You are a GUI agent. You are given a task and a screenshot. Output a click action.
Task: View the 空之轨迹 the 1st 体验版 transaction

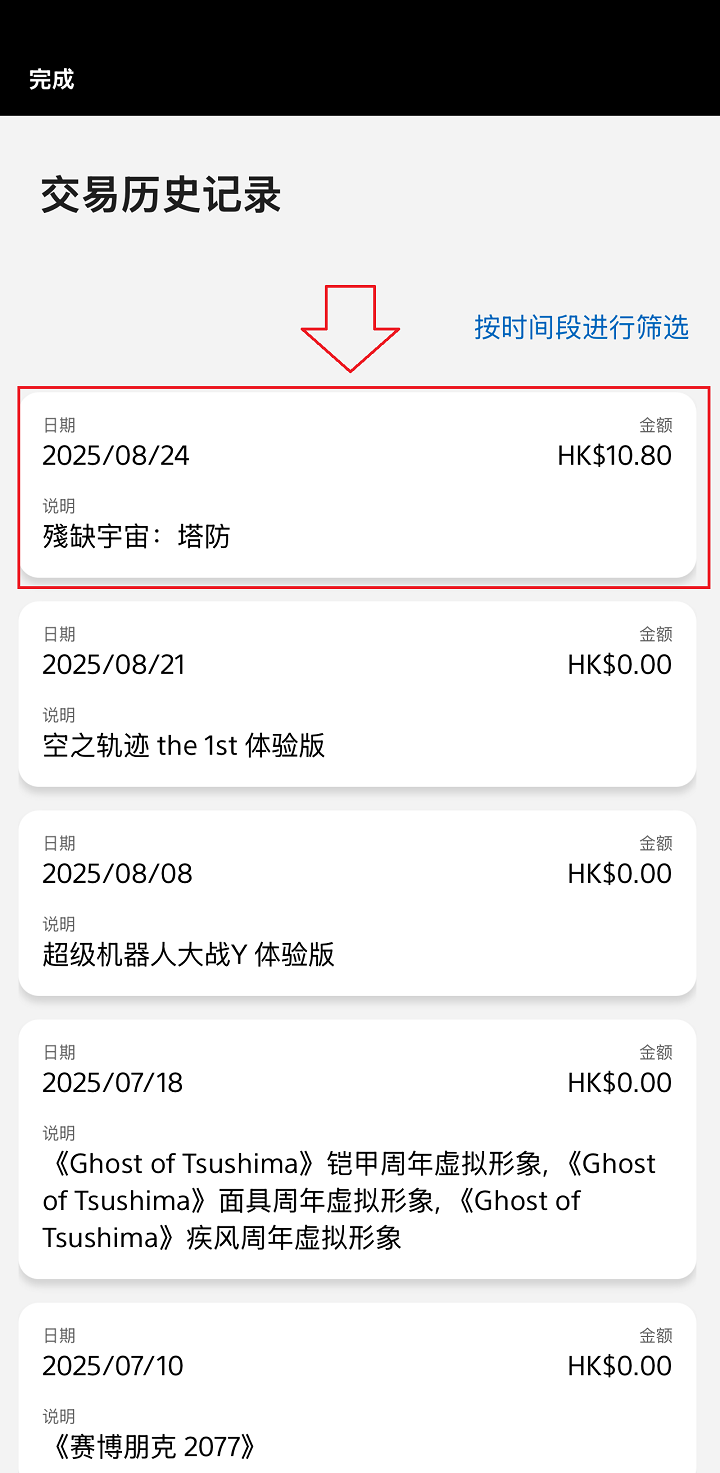click(357, 694)
